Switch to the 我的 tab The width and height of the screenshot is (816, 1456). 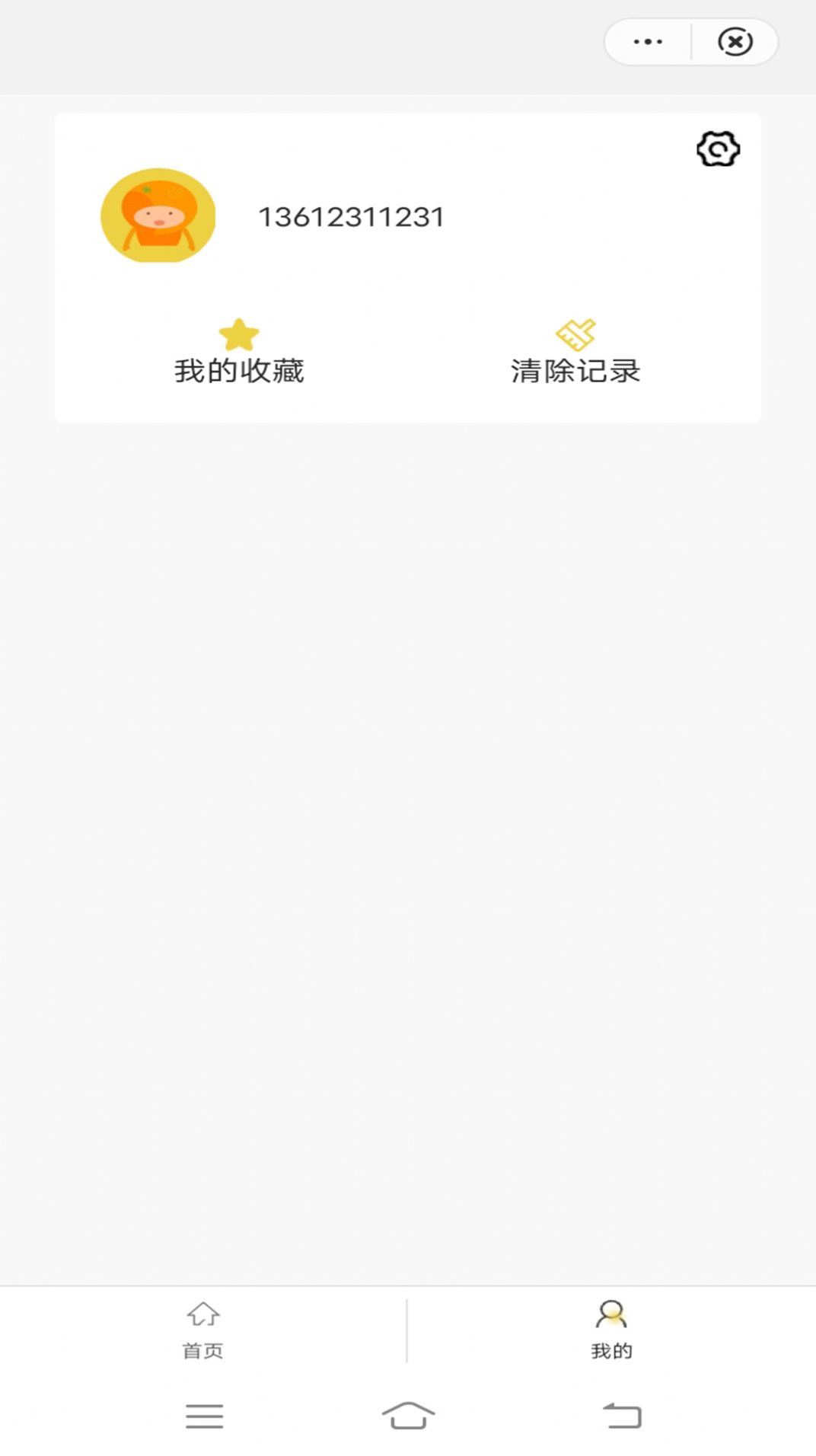click(x=611, y=1330)
